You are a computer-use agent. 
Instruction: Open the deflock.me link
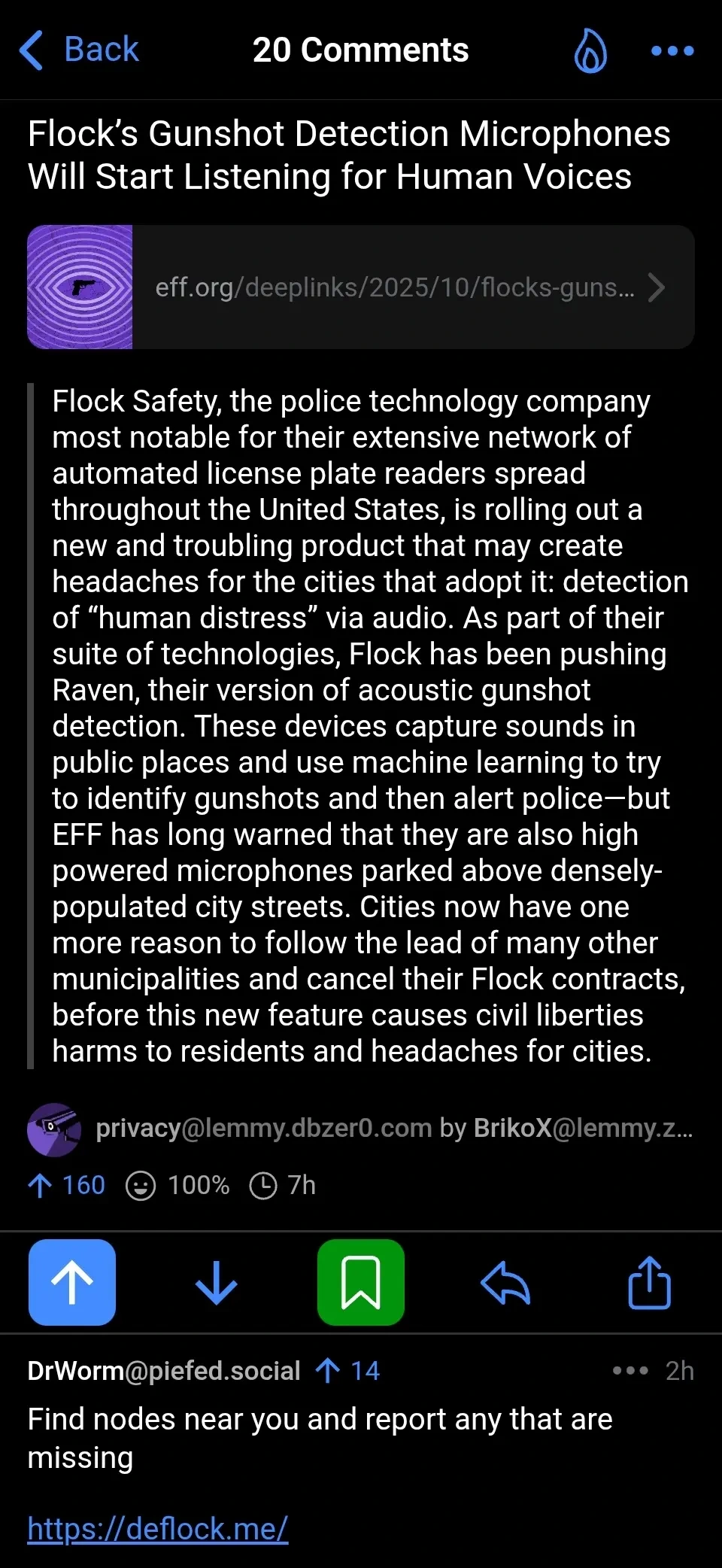pyautogui.click(x=158, y=1529)
